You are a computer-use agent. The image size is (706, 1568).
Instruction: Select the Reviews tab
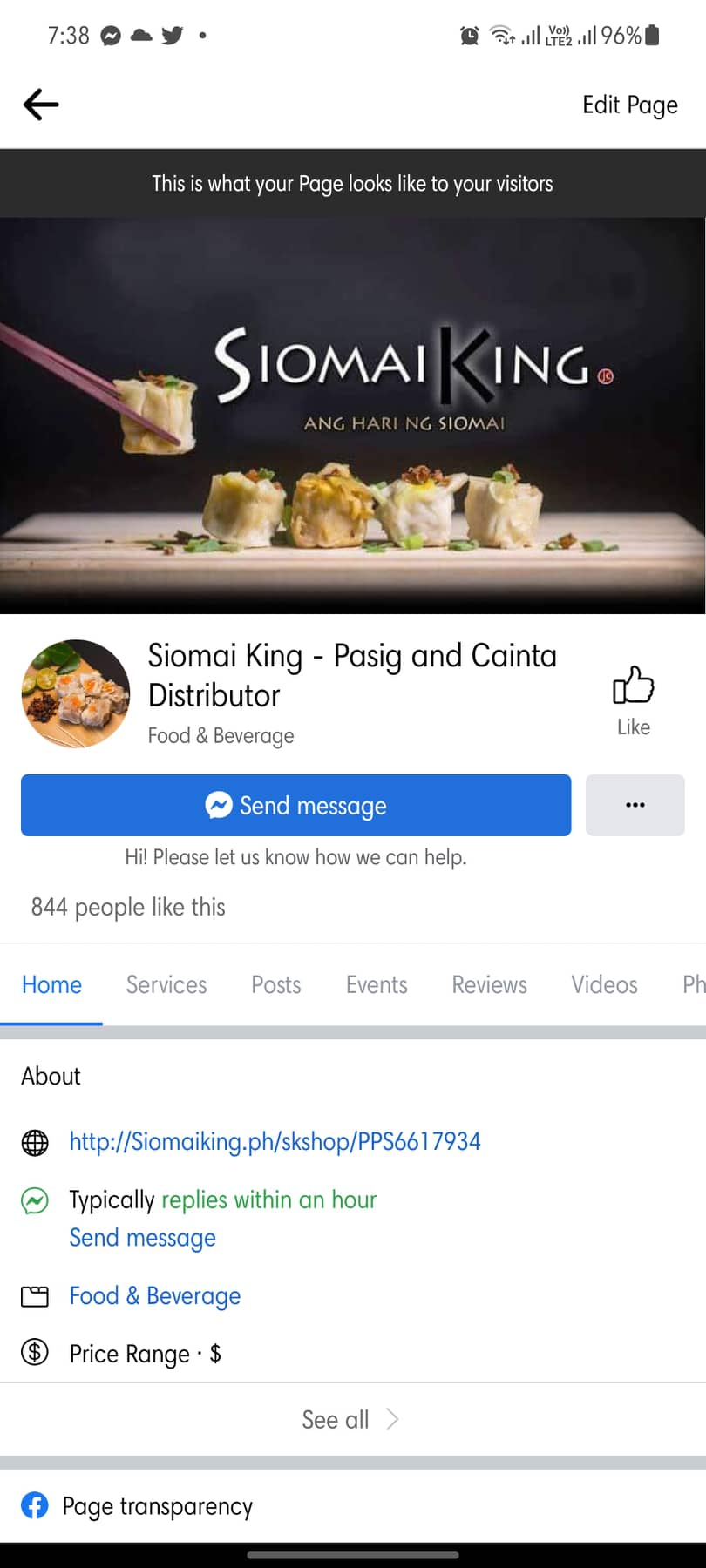click(x=489, y=984)
